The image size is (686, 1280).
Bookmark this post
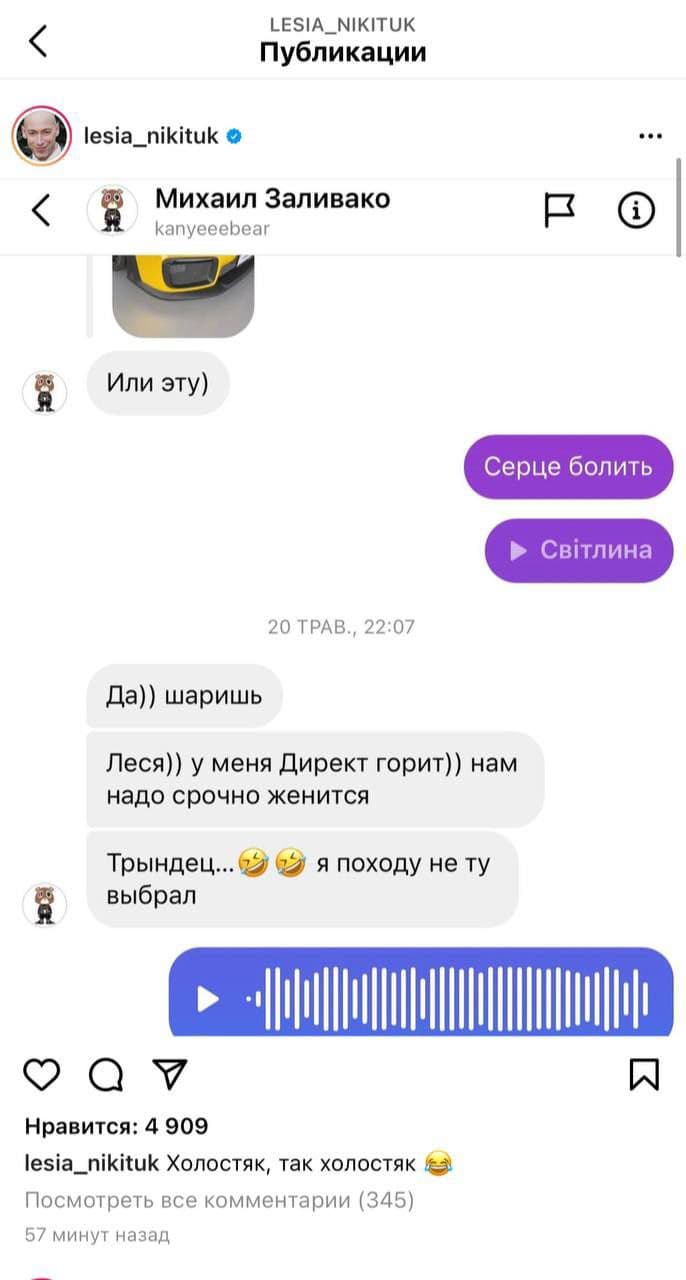pyautogui.click(x=644, y=1075)
